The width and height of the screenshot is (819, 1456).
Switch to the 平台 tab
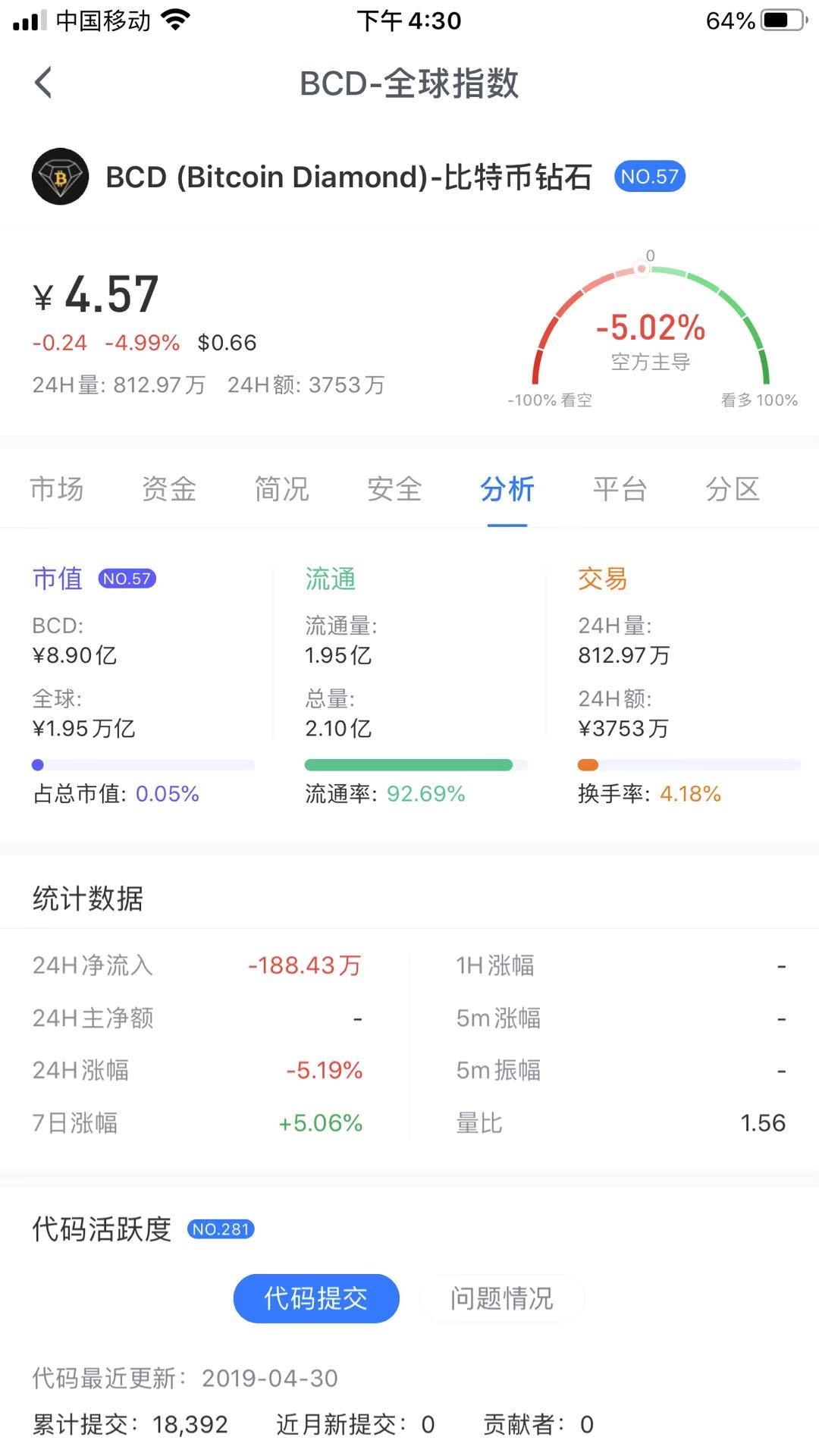620,489
